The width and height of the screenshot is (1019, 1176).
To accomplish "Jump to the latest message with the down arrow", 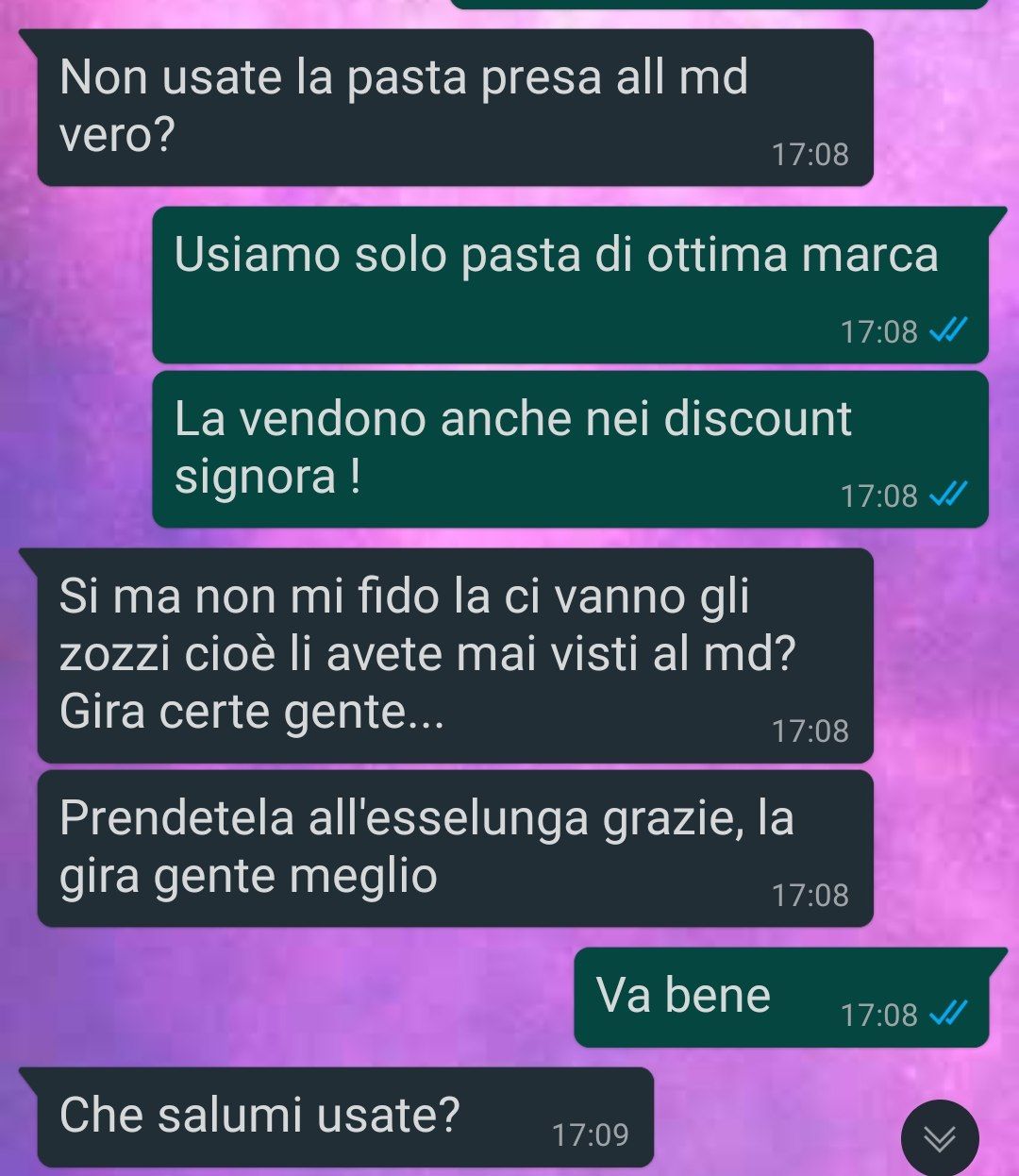I will 939,1138.
